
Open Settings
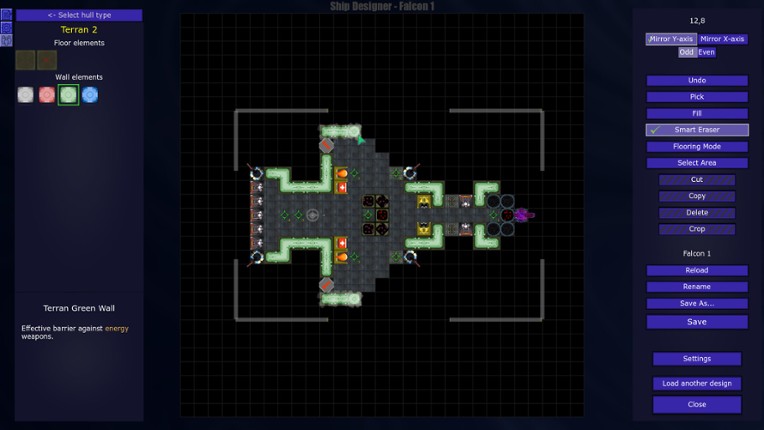pos(697,359)
